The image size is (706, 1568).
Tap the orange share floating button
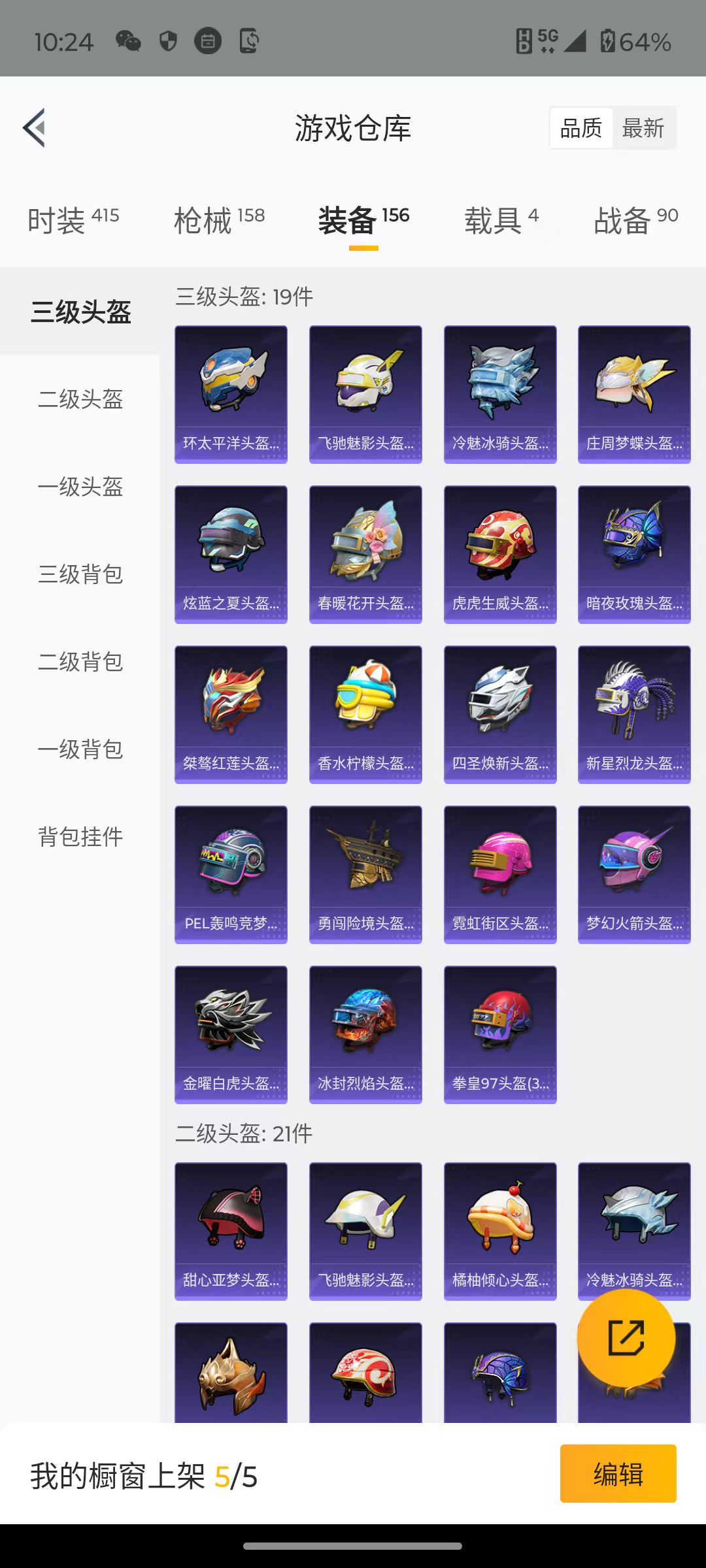coord(626,1337)
